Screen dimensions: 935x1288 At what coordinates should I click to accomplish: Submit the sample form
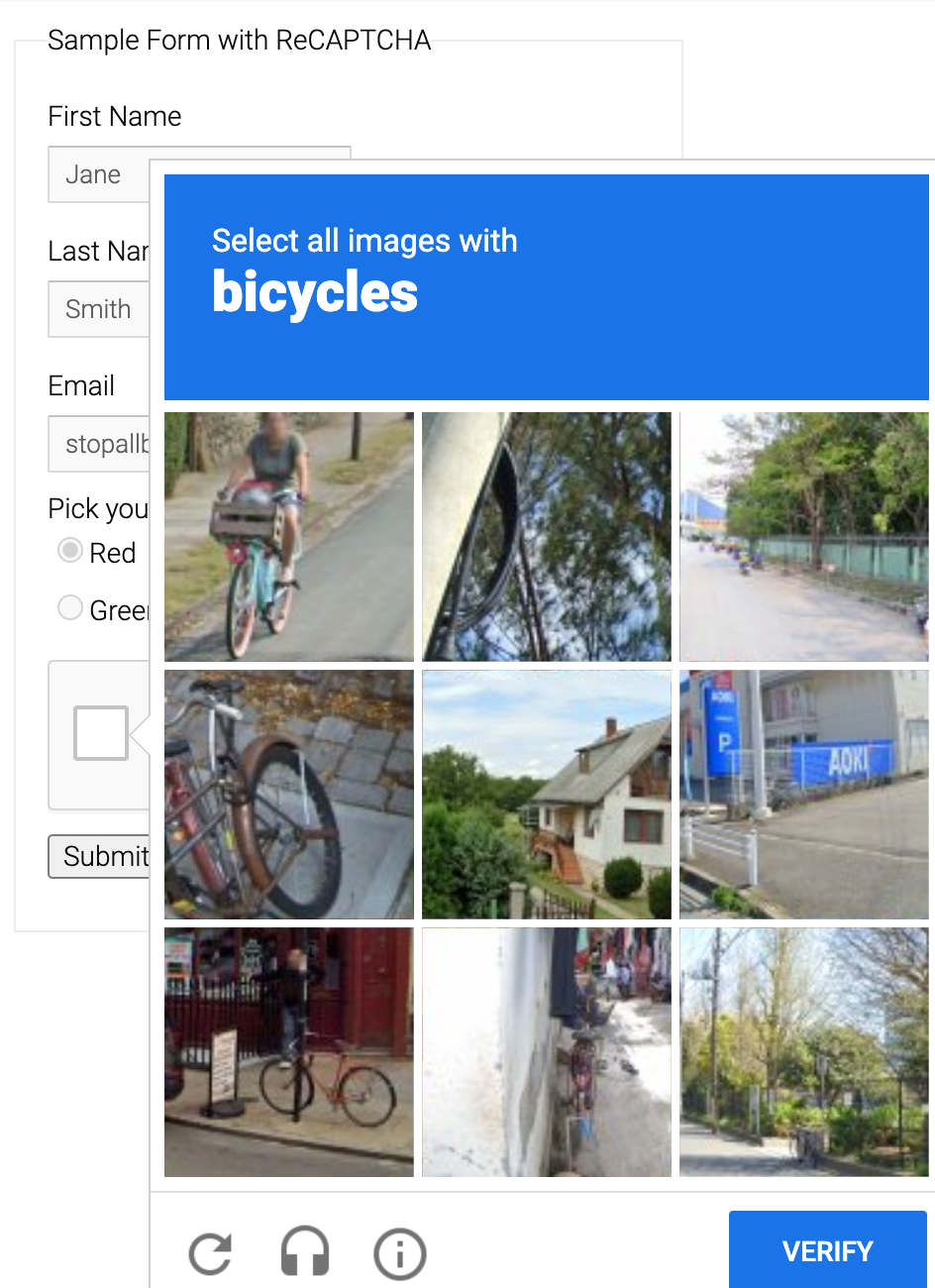pyautogui.click(x=99, y=856)
